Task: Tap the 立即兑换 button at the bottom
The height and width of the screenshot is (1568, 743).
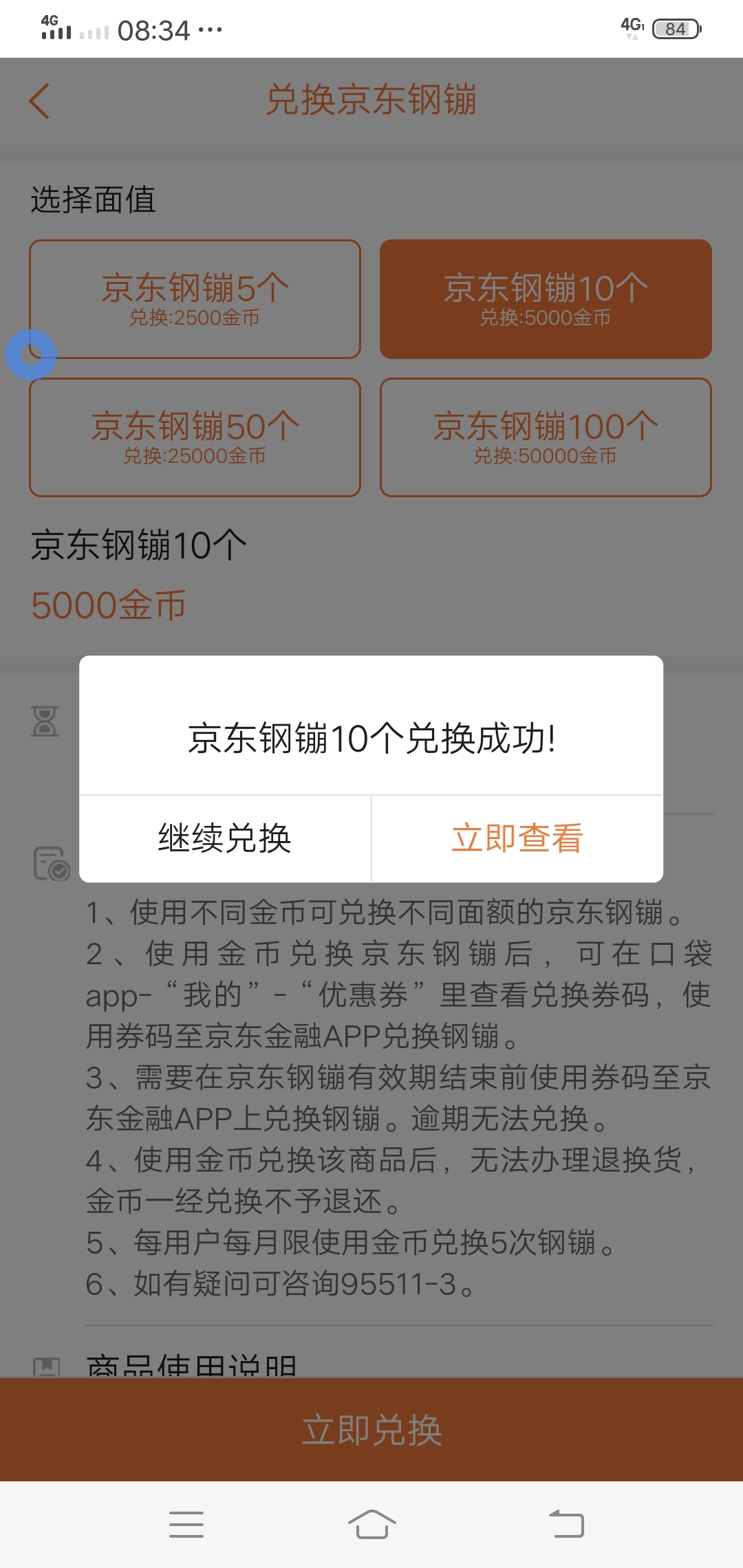Action: coord(371,1430)
